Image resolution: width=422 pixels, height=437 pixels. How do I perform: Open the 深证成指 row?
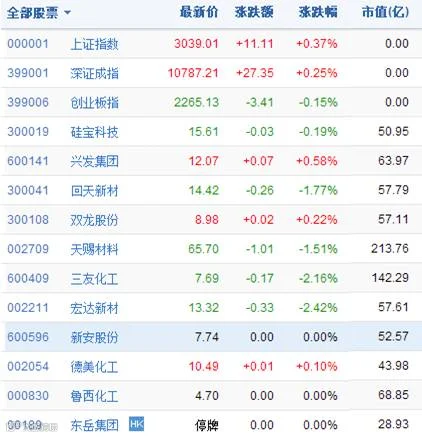tap(211, 73)
